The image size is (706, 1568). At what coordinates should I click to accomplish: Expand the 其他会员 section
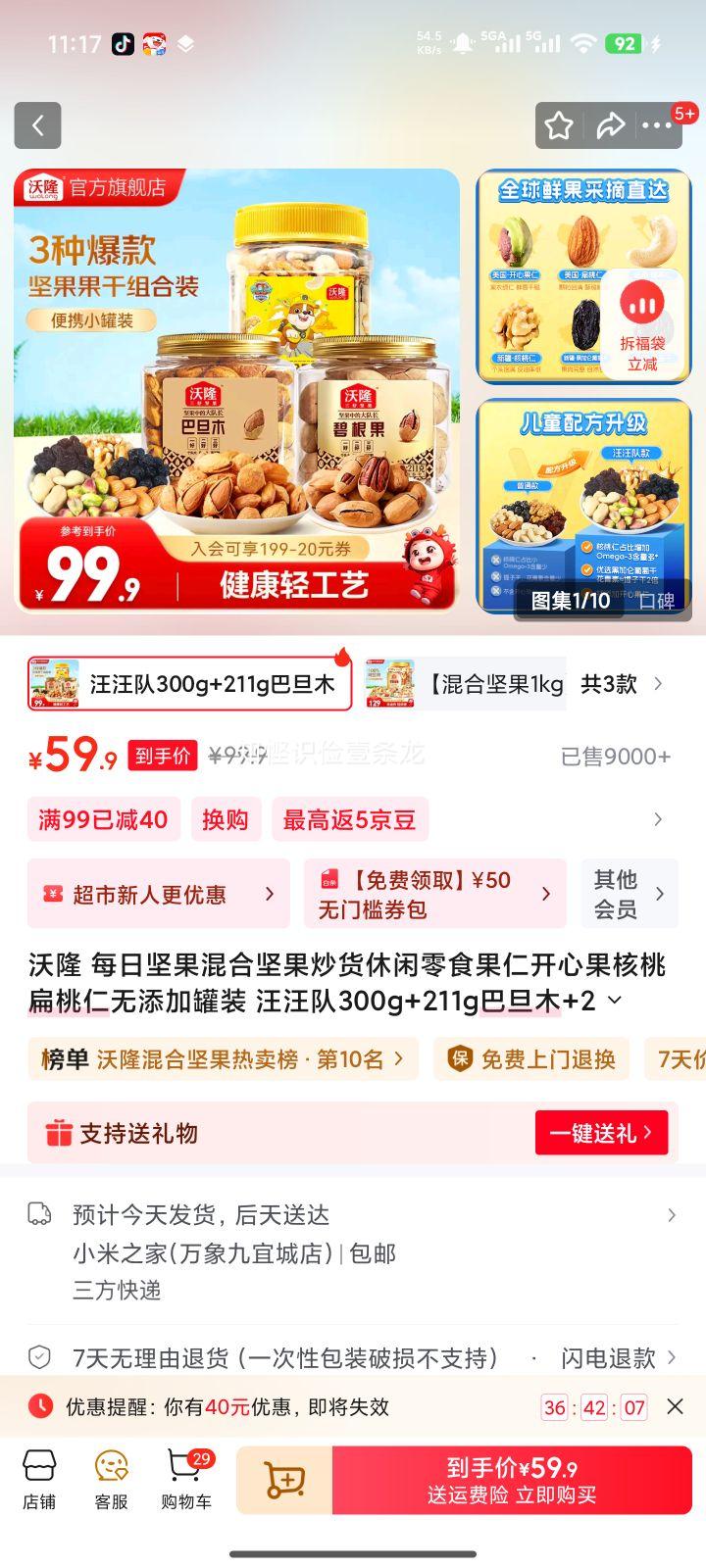(629, 893)
